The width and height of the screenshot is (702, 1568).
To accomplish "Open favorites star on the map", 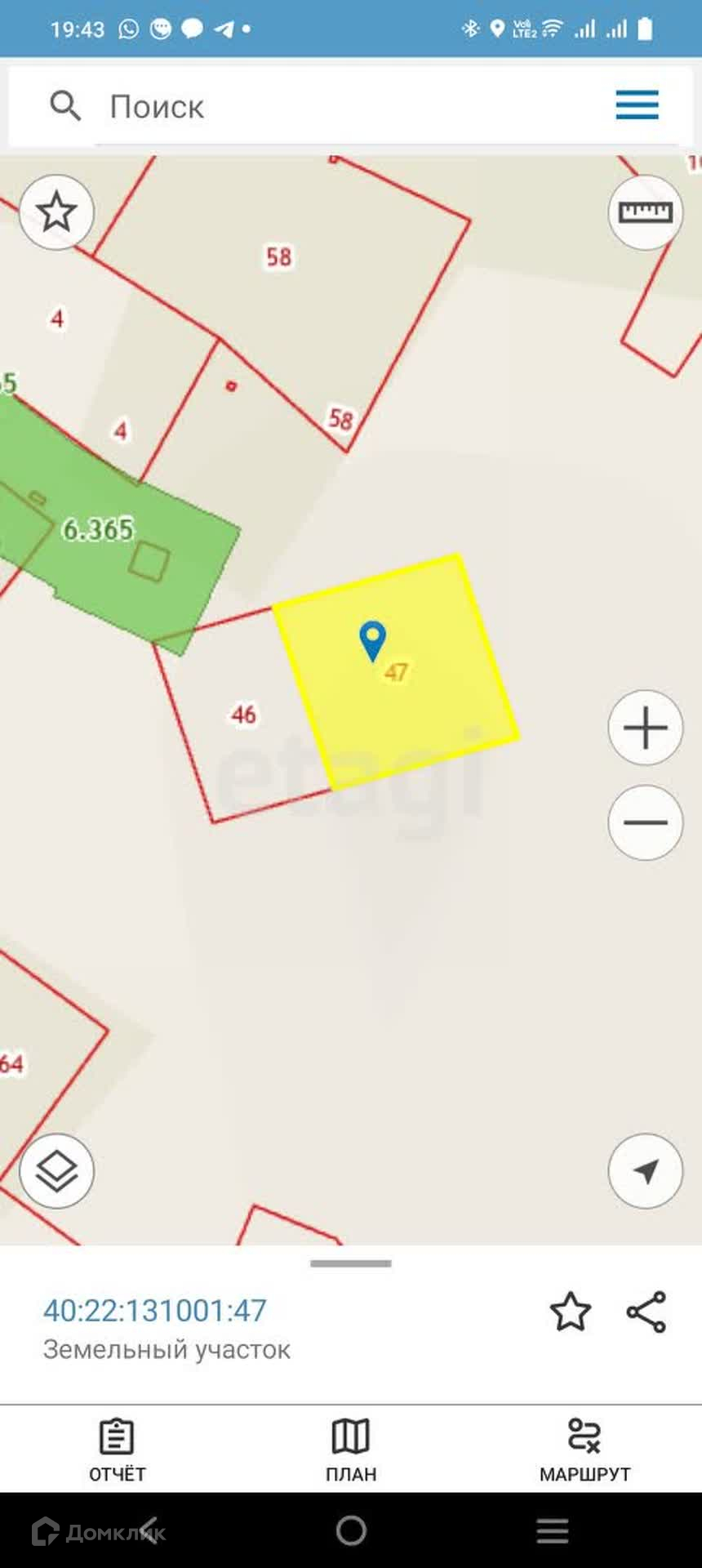I will (x=56, y=212).
